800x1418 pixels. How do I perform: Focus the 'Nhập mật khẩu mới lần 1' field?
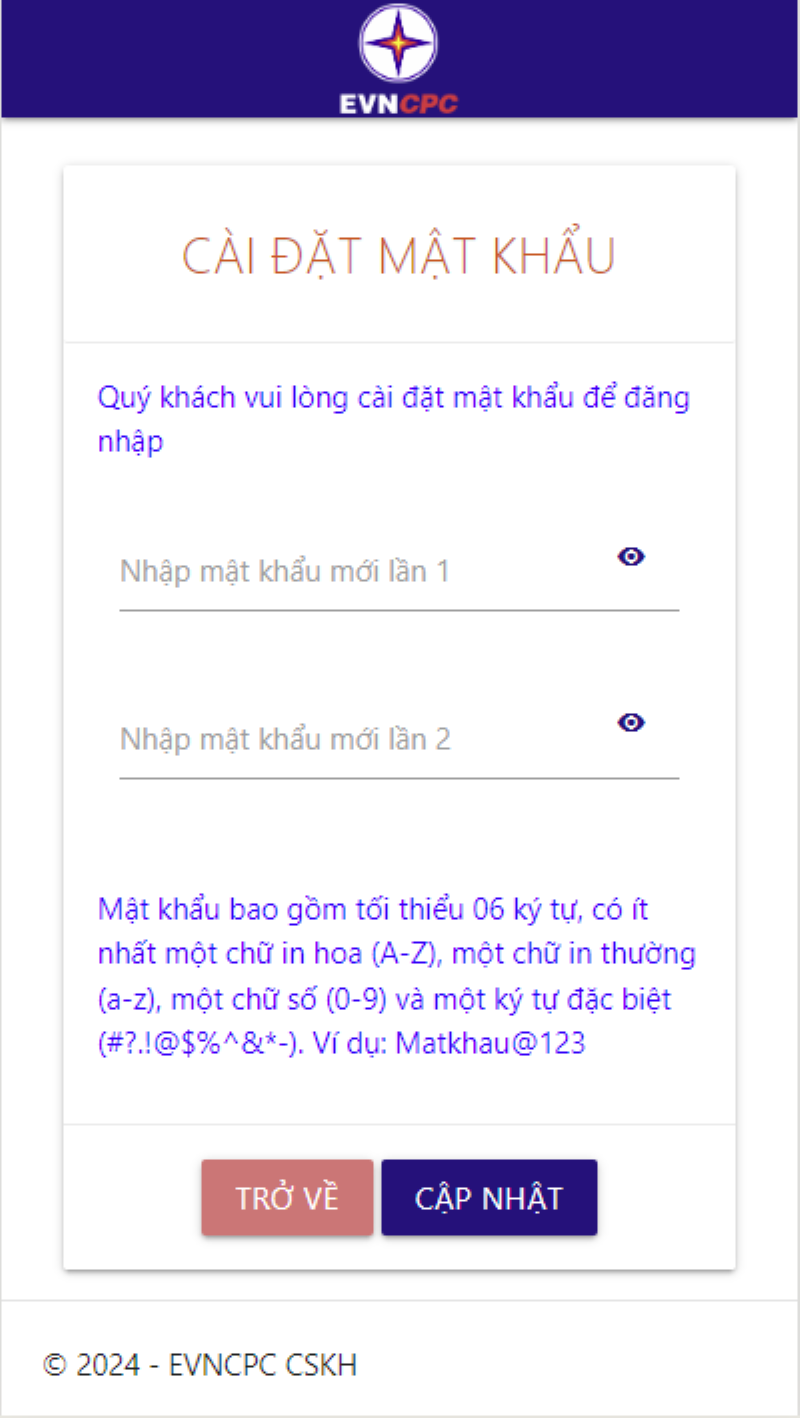tap(360, 573)
